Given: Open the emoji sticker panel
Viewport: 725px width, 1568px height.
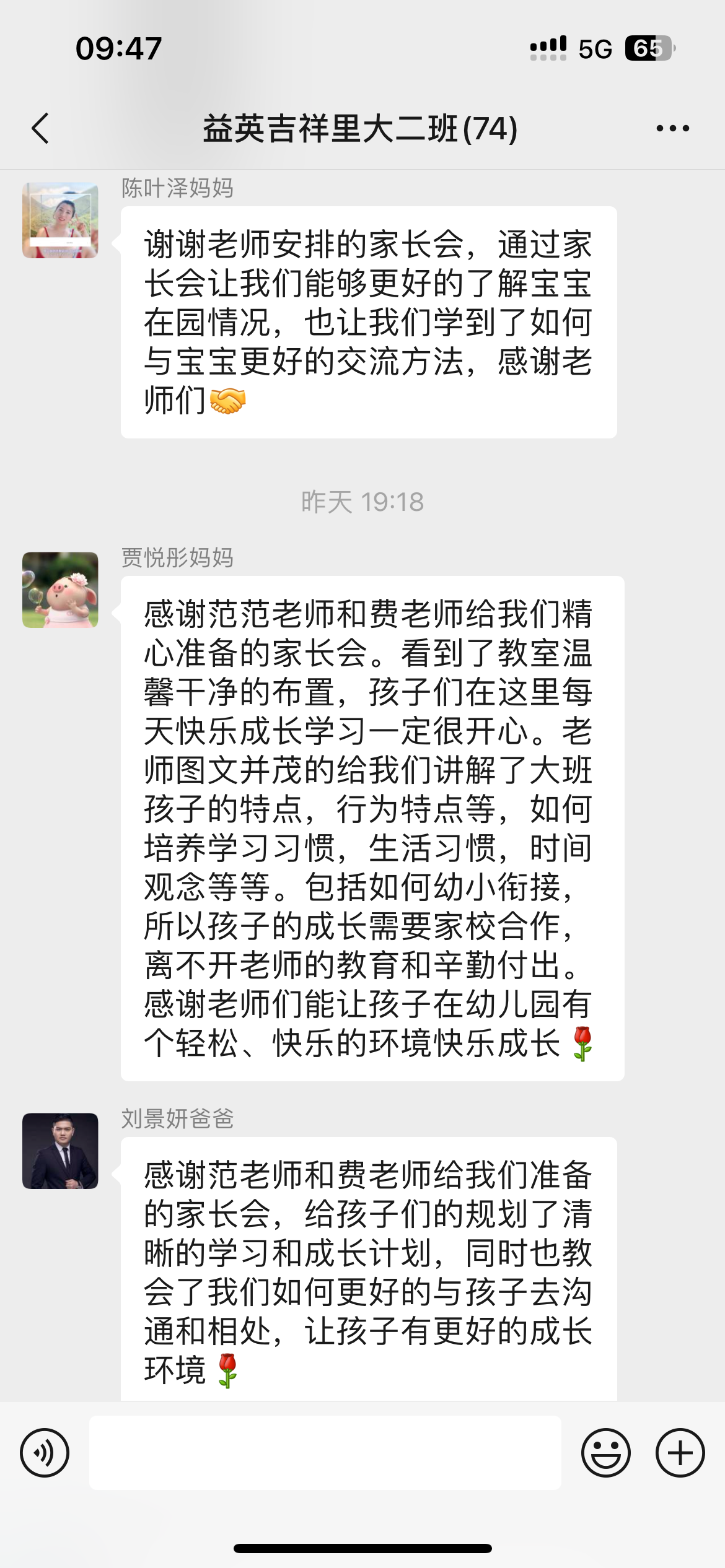Looking at the screenshot, I should point(605,1452).
